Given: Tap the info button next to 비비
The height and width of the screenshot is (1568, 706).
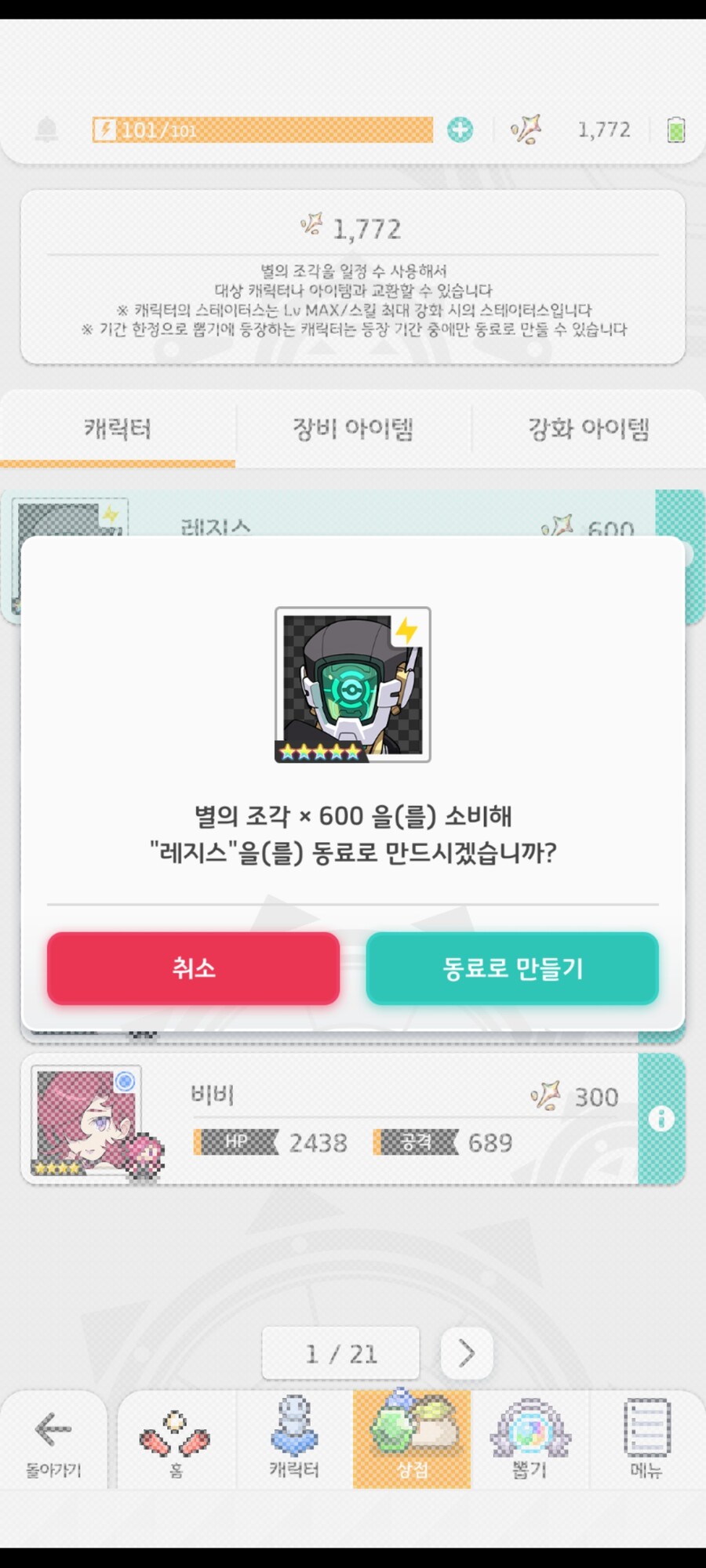Looking at the screenshot, I should (x=663, y=1120).
